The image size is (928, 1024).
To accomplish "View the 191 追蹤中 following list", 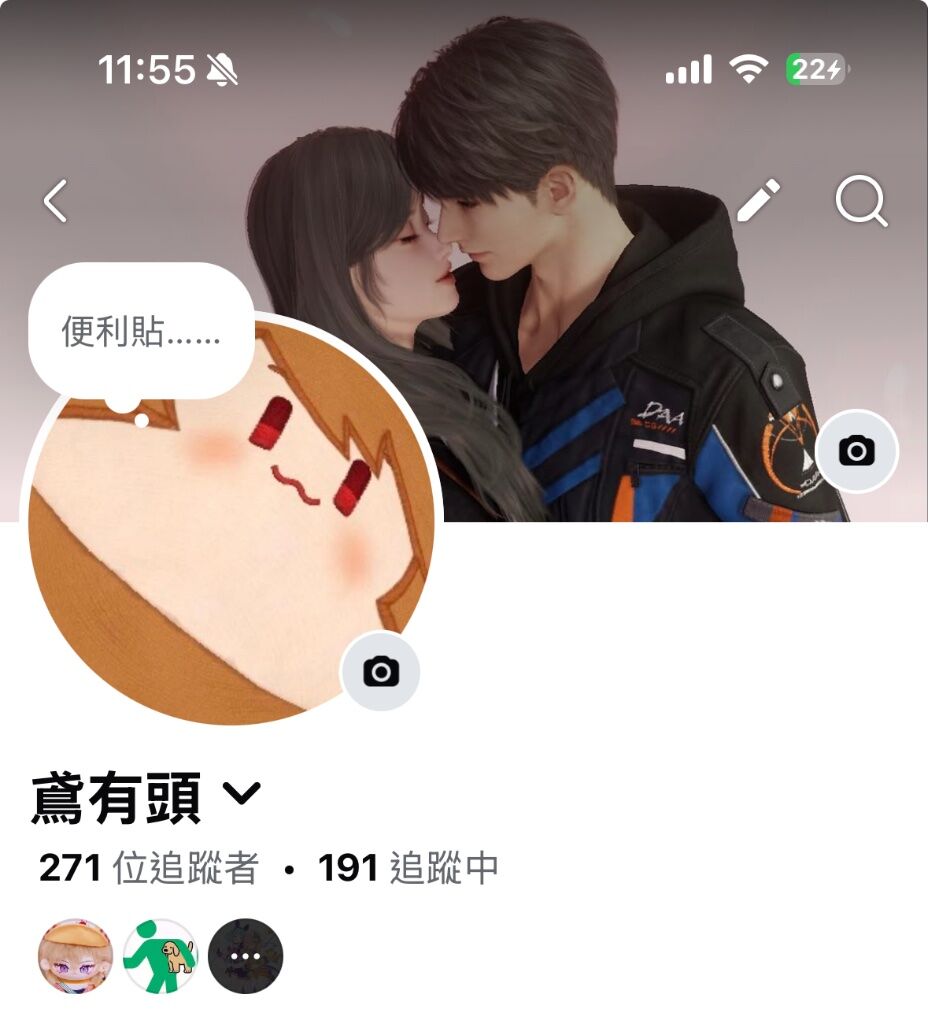I will [x=408, y=868].
